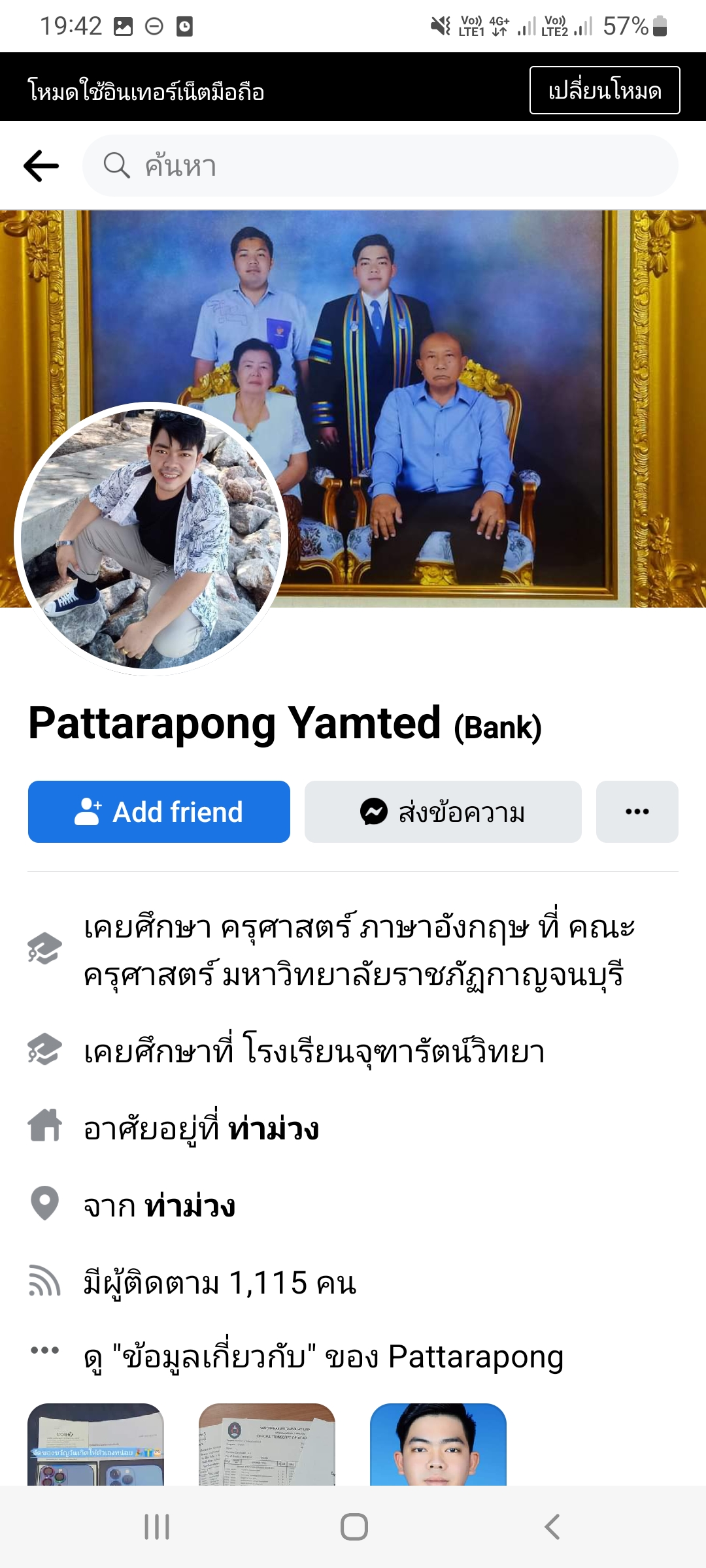Open the three-dot profile options menu
Screen dimensions: 706x1568
pos(637,811)
